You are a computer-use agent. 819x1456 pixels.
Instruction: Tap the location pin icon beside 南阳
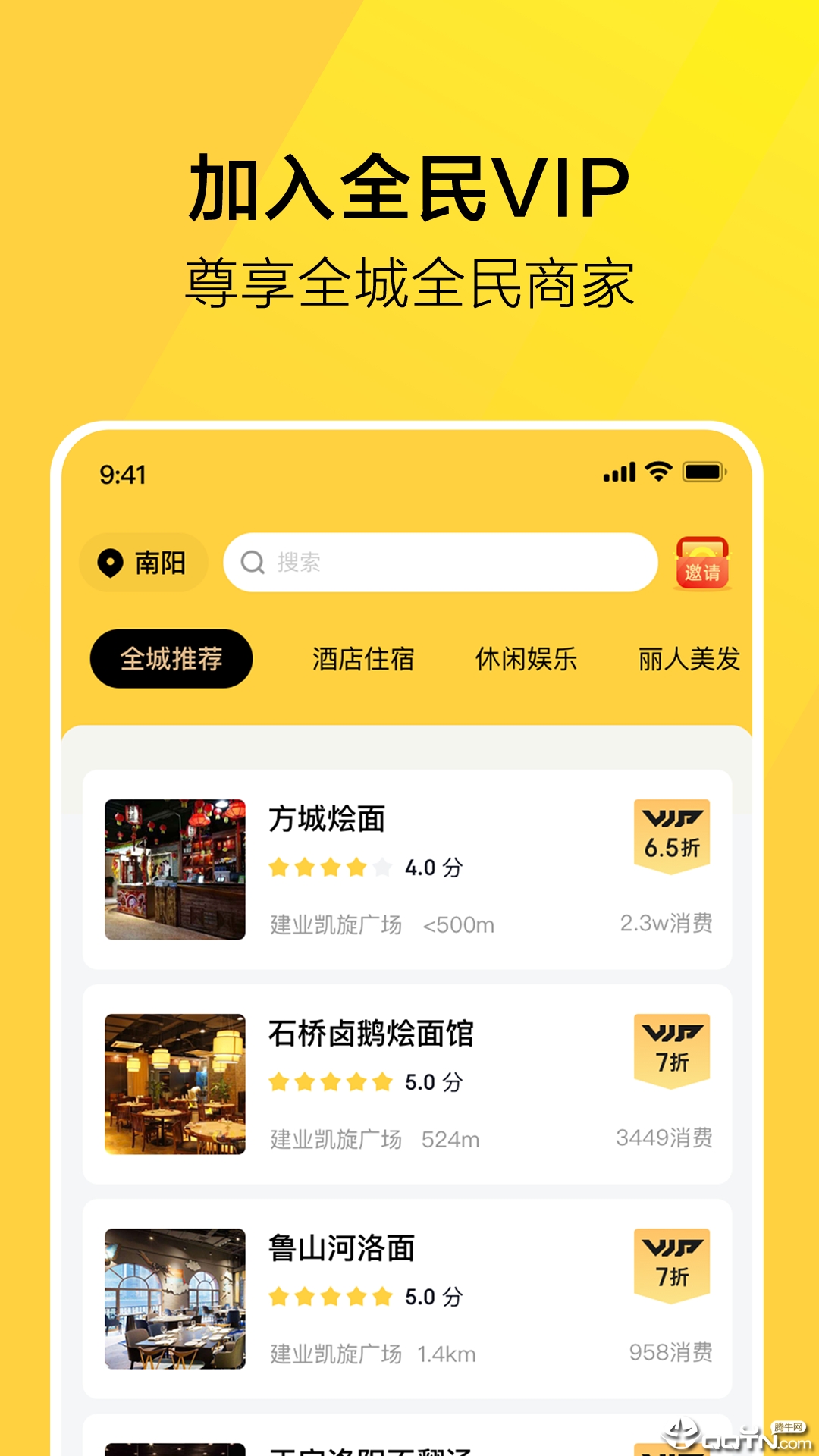tap(108, 563)
